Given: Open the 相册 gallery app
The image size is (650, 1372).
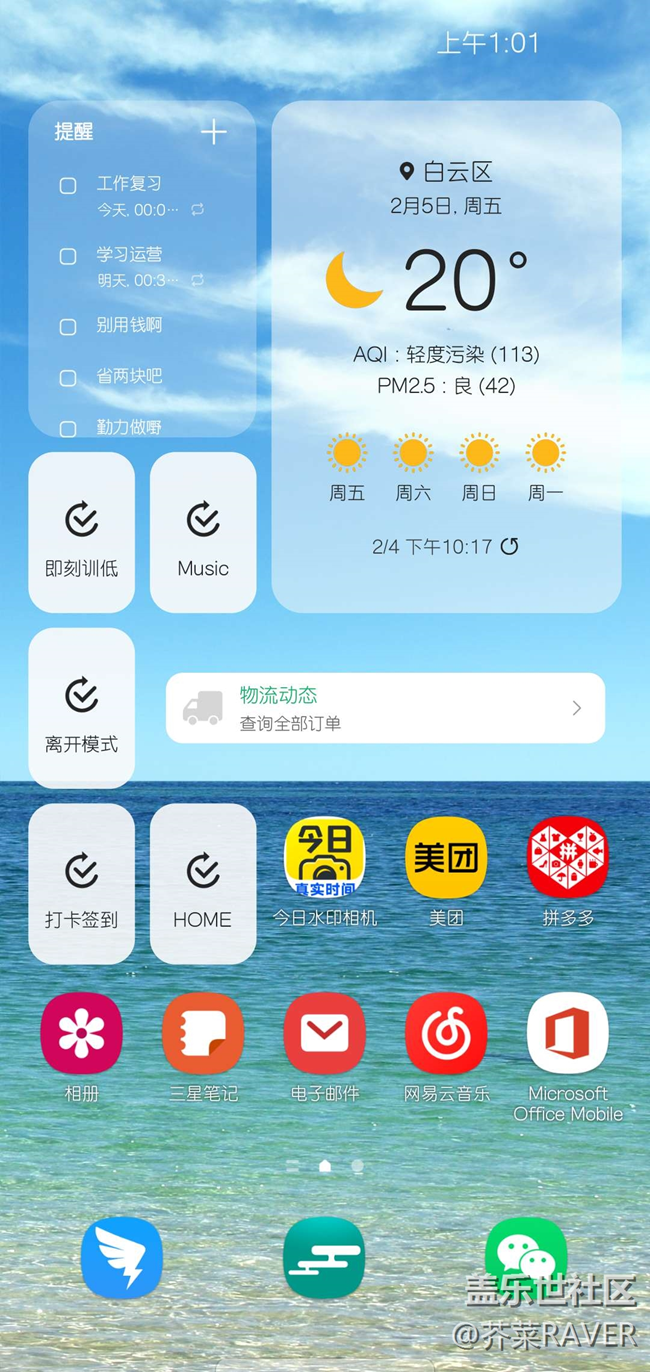Looking at the screenshot, I should (x=81, y=1034).
